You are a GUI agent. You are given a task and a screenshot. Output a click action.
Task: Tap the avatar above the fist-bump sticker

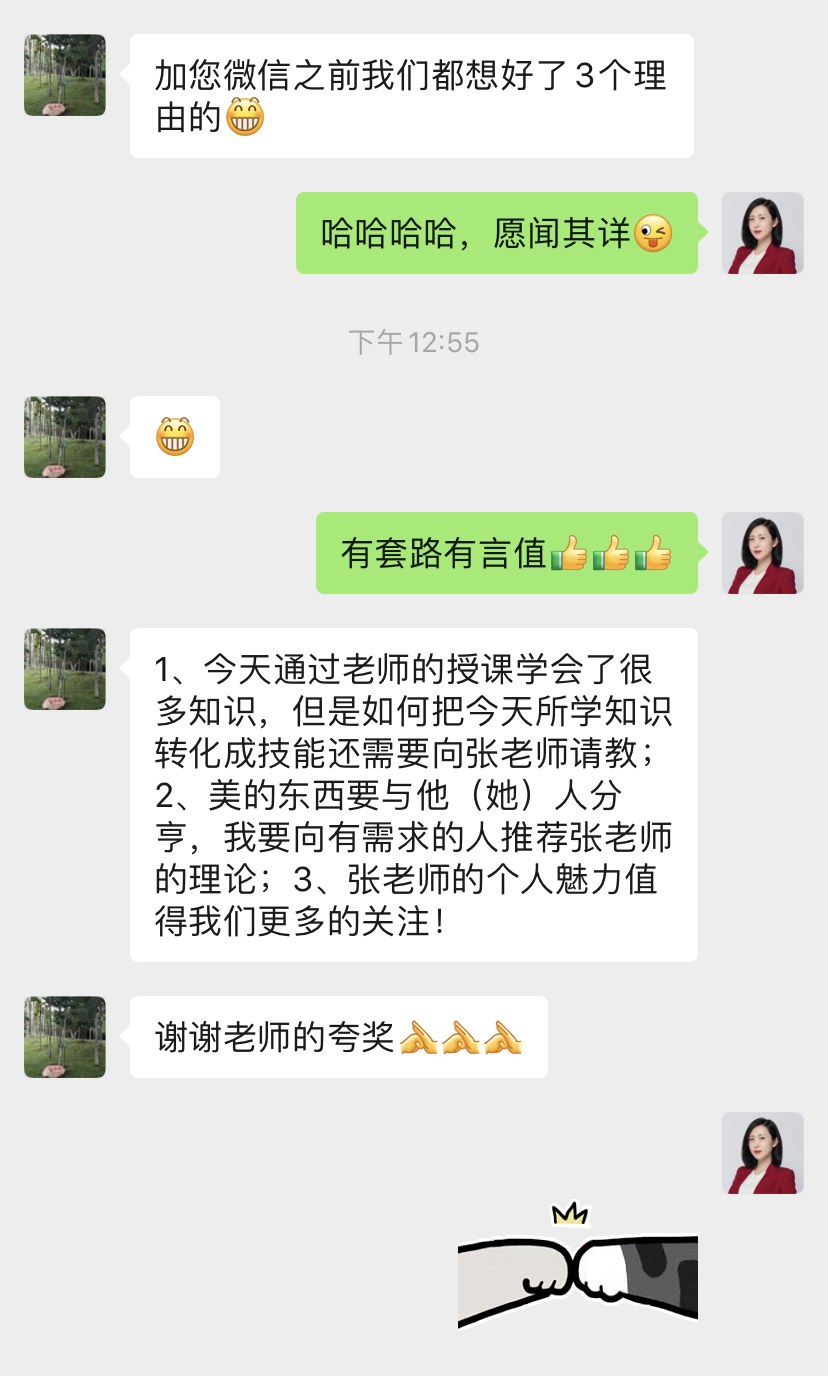[762, 1153]
